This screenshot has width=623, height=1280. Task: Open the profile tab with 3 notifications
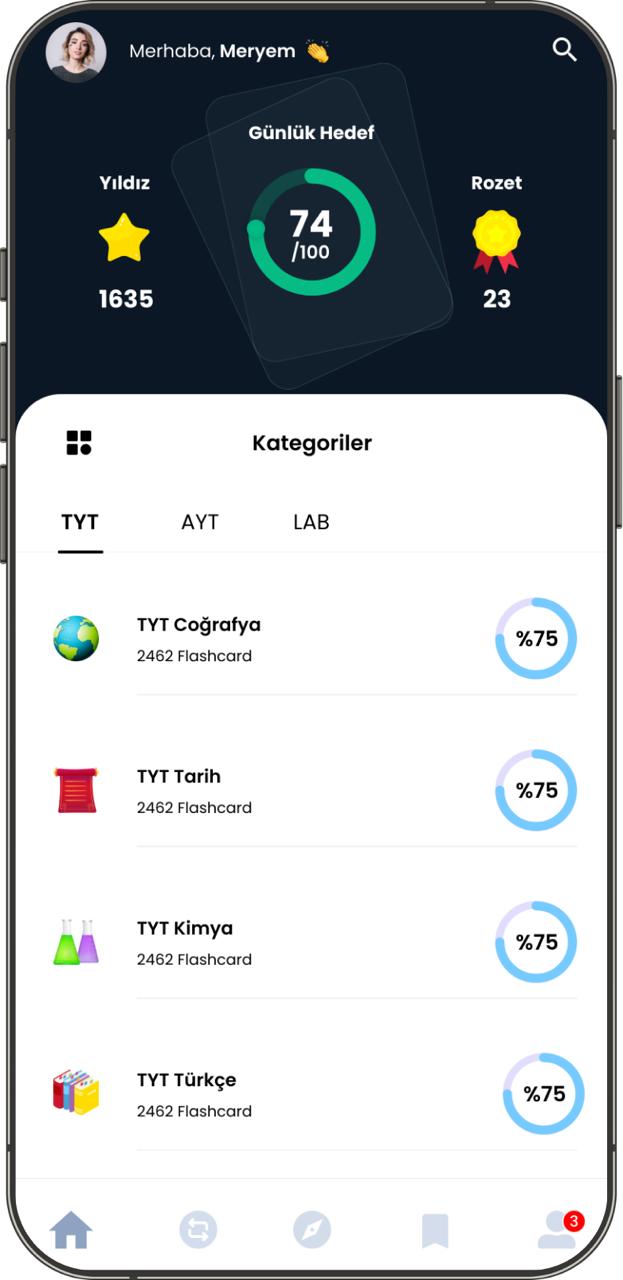click(x=557, y=1230)
